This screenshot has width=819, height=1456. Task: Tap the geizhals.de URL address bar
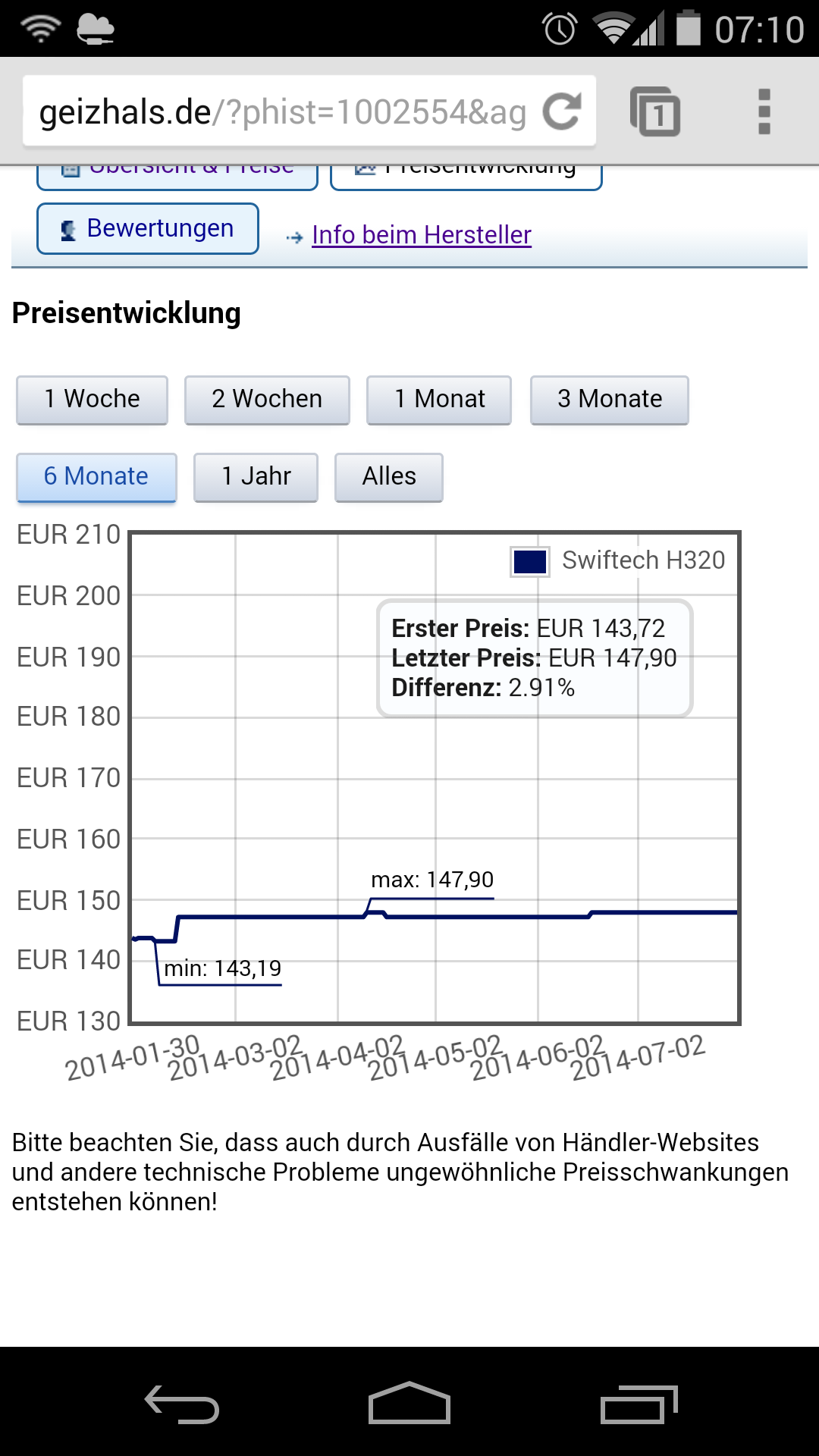[x=282, y=112]
